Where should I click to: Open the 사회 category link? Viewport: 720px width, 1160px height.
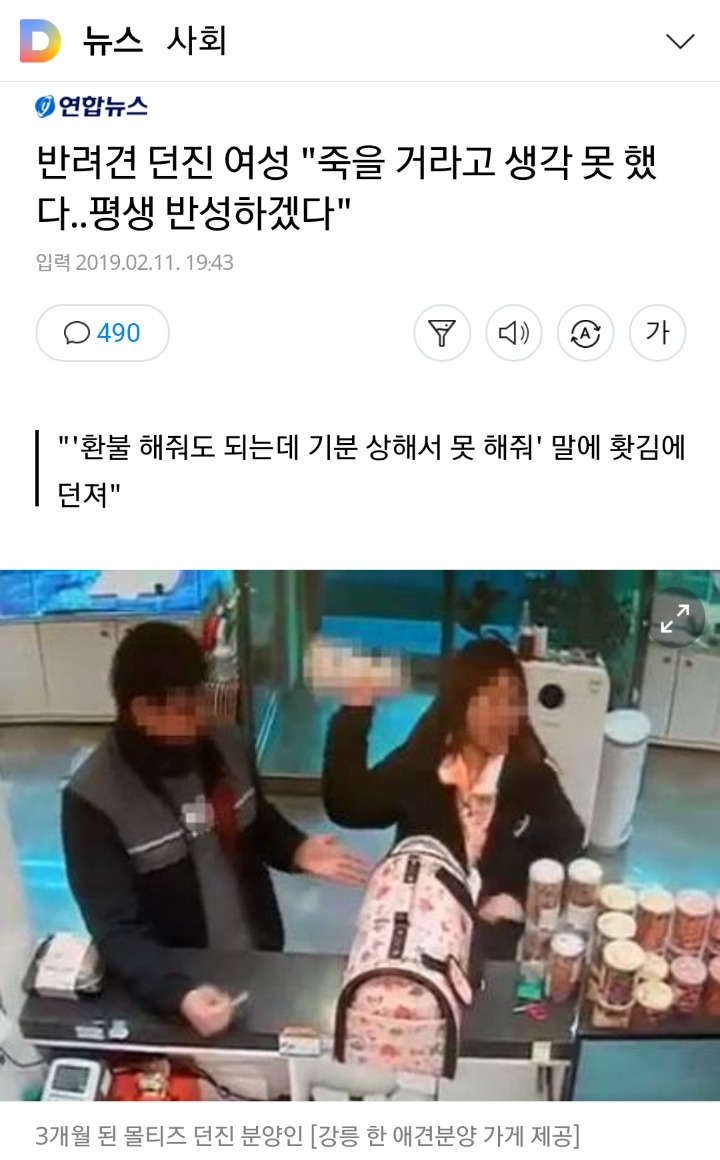coord(196,40)
